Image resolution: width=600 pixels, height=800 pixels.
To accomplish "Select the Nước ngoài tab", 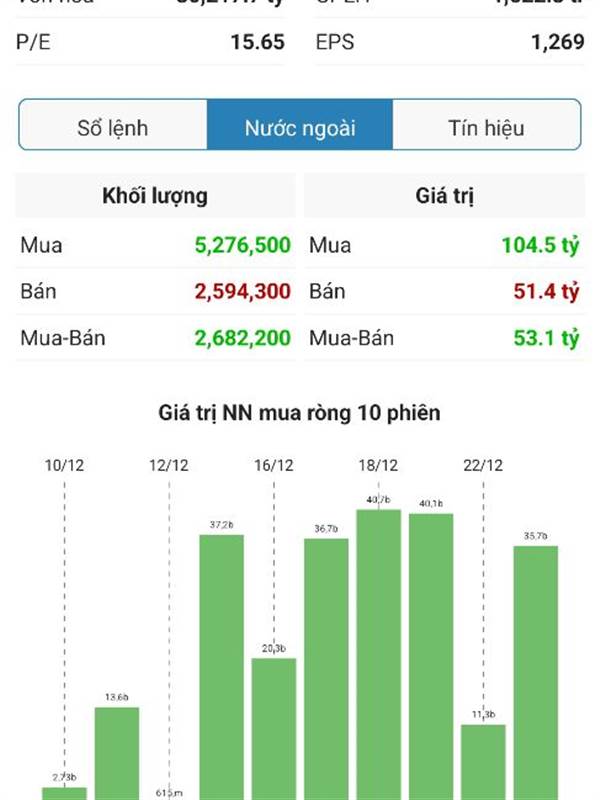I will coord(300,125).
